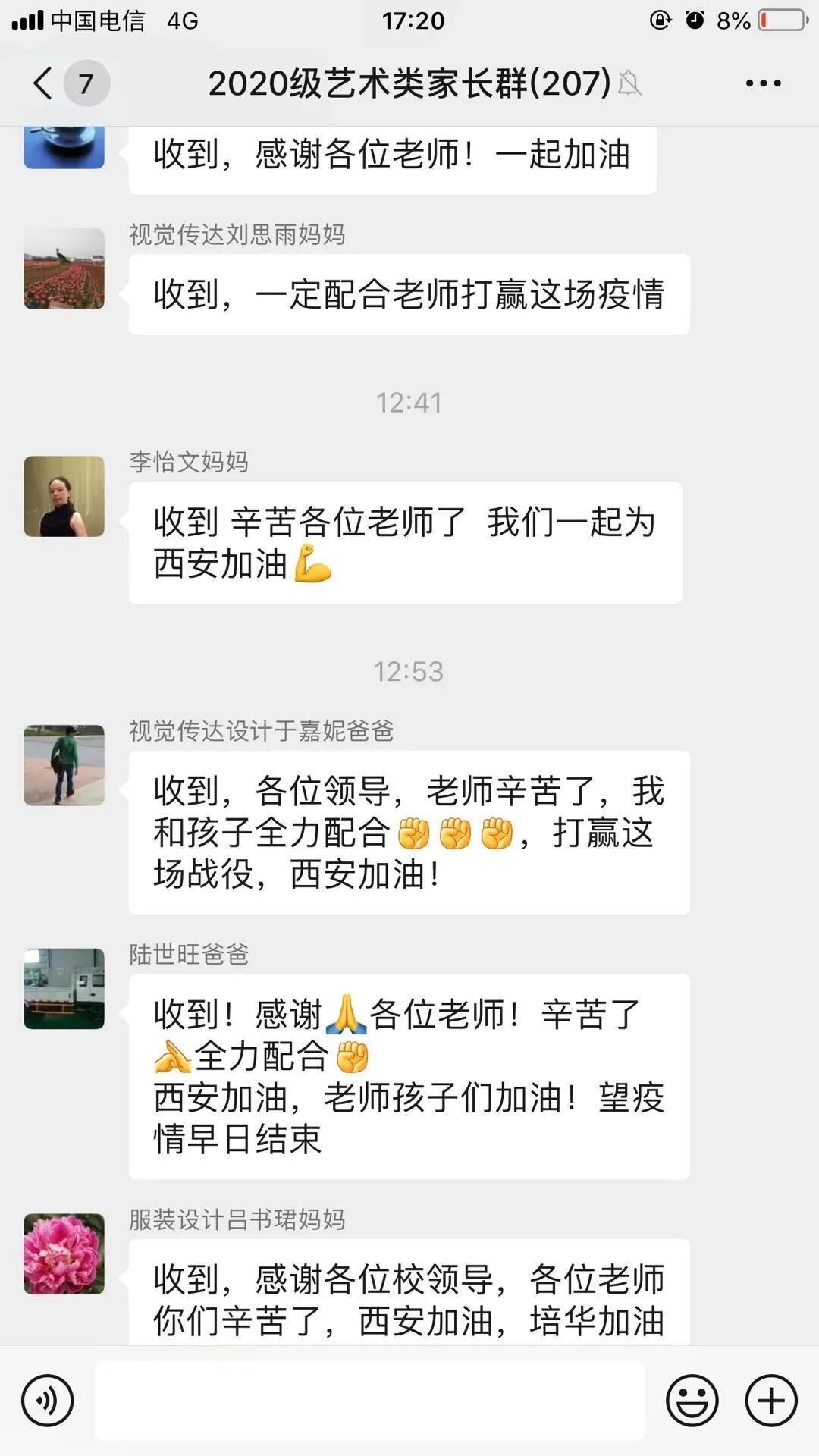Open the emoji picker
The width and height of the screenshot is (819, 1456).
[x=692, y=1400]
